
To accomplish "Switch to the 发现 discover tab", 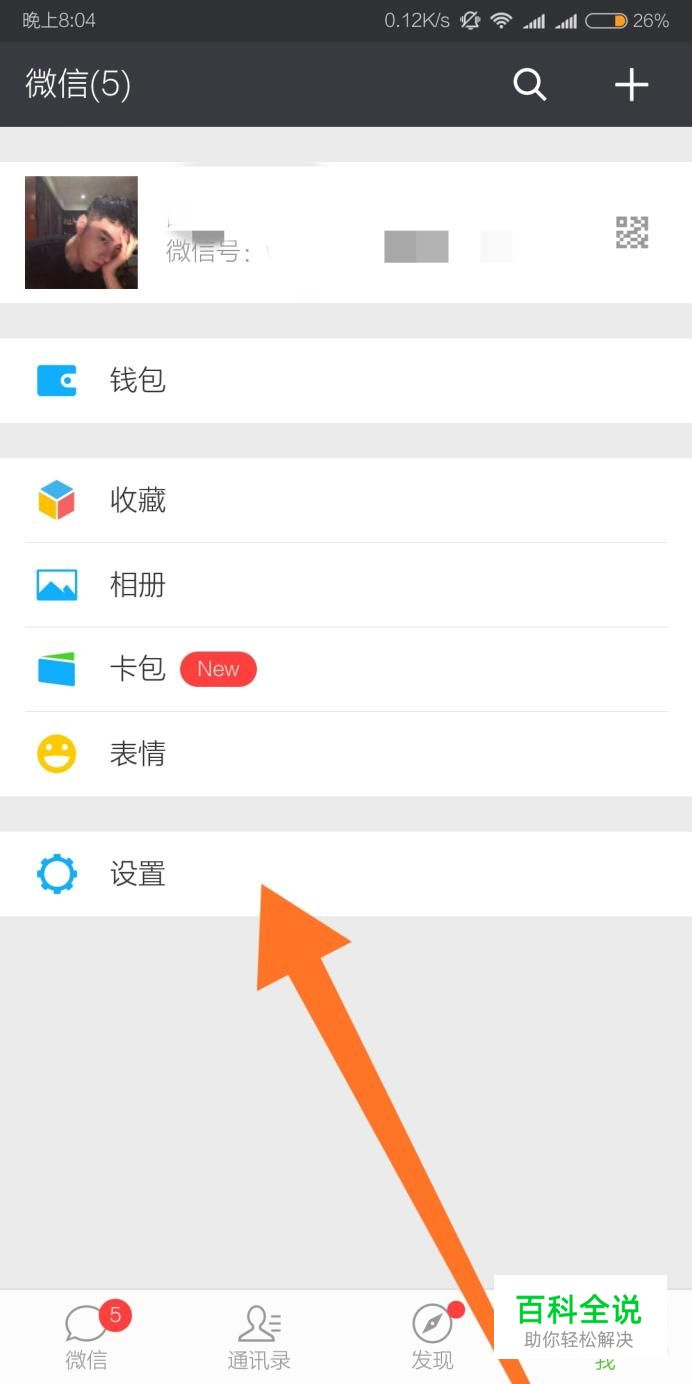I will pyautogui.click(x=433, y=1336).
